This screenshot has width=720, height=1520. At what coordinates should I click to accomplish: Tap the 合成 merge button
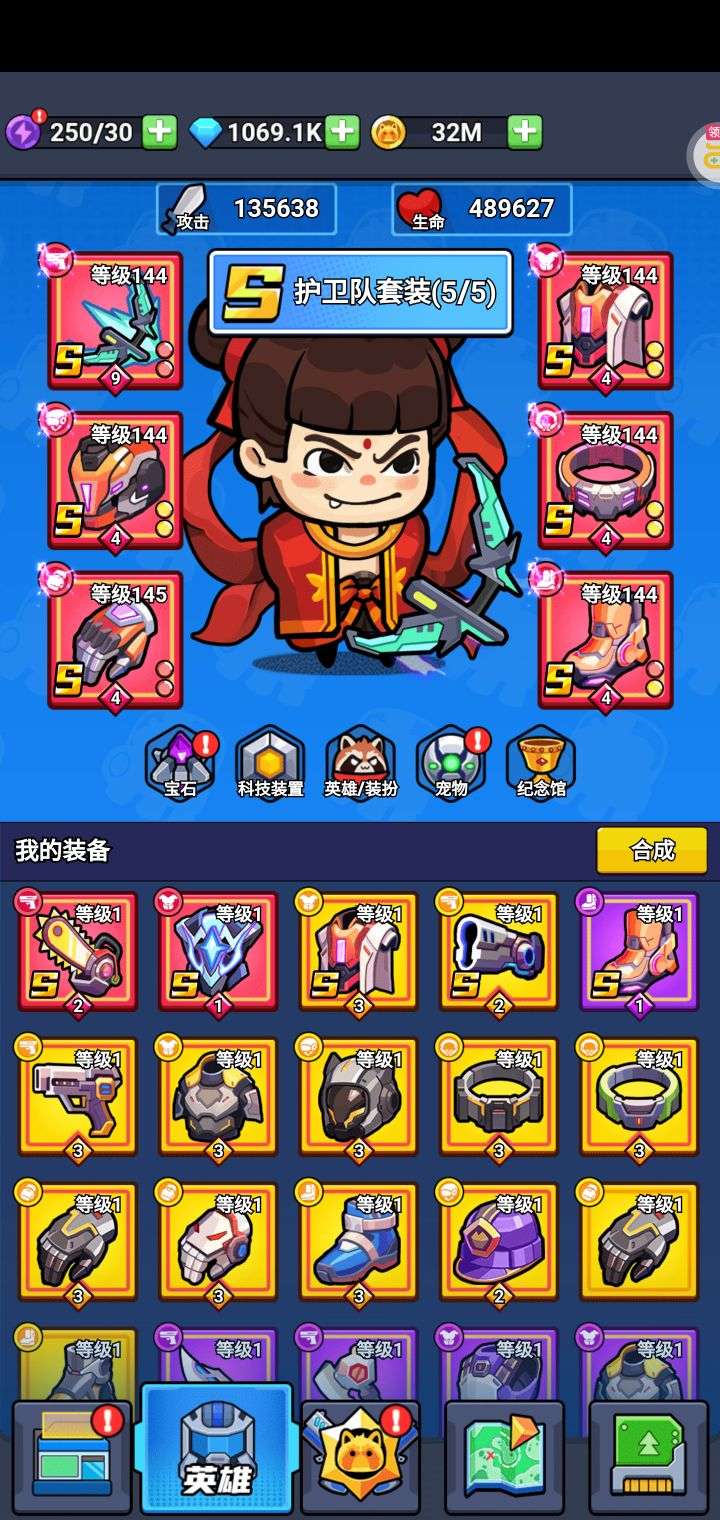[x=652, y=850]
